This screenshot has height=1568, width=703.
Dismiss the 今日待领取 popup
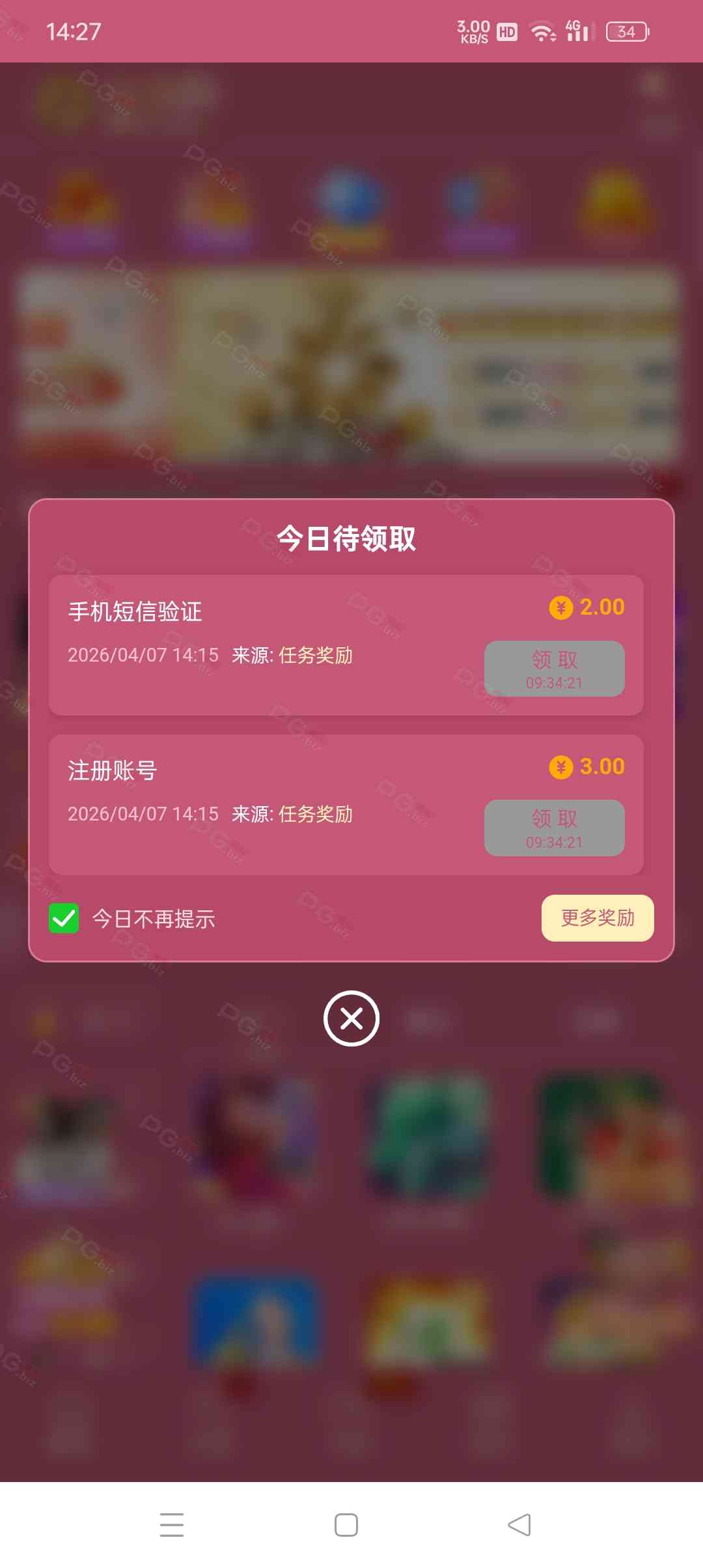coord(351,1018)
